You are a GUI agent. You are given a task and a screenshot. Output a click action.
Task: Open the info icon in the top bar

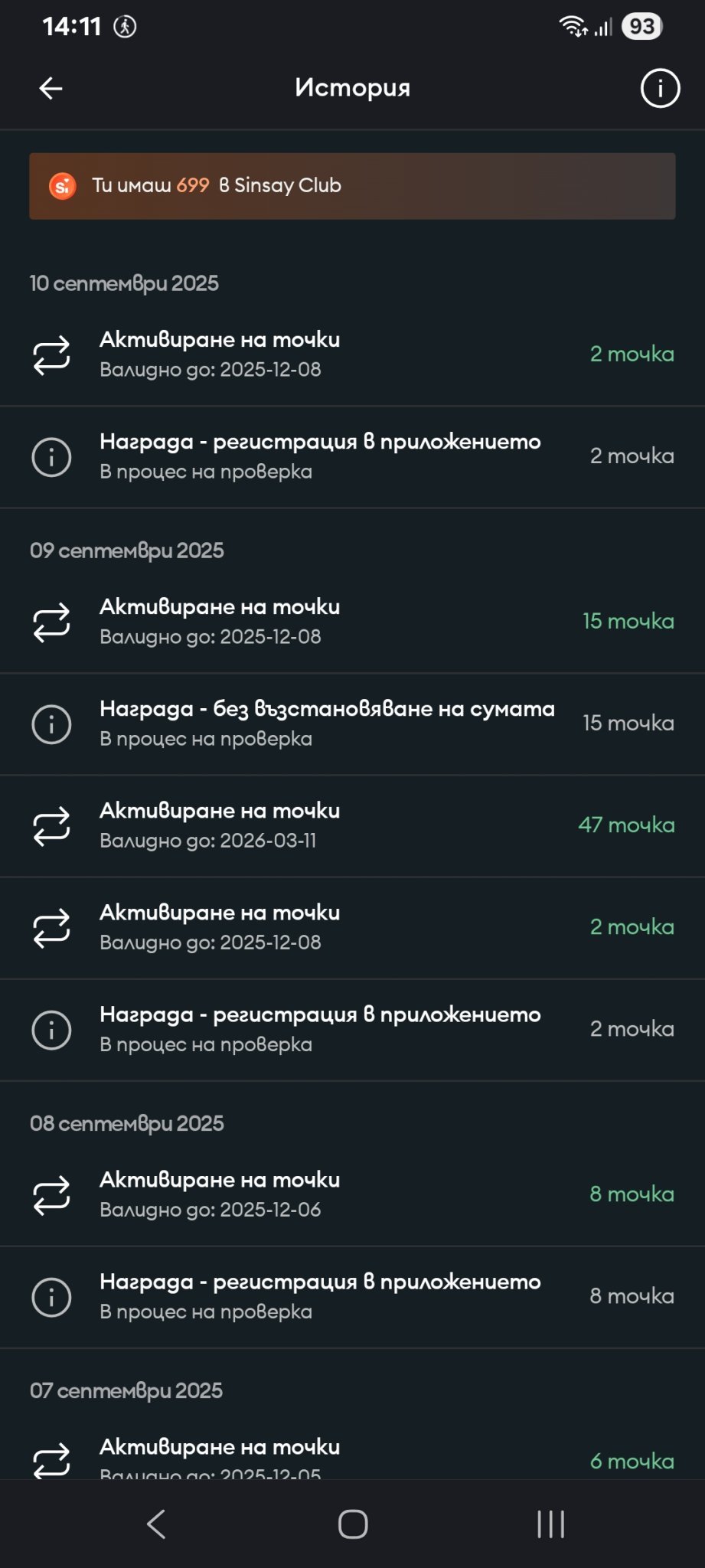tap(660, 89)
